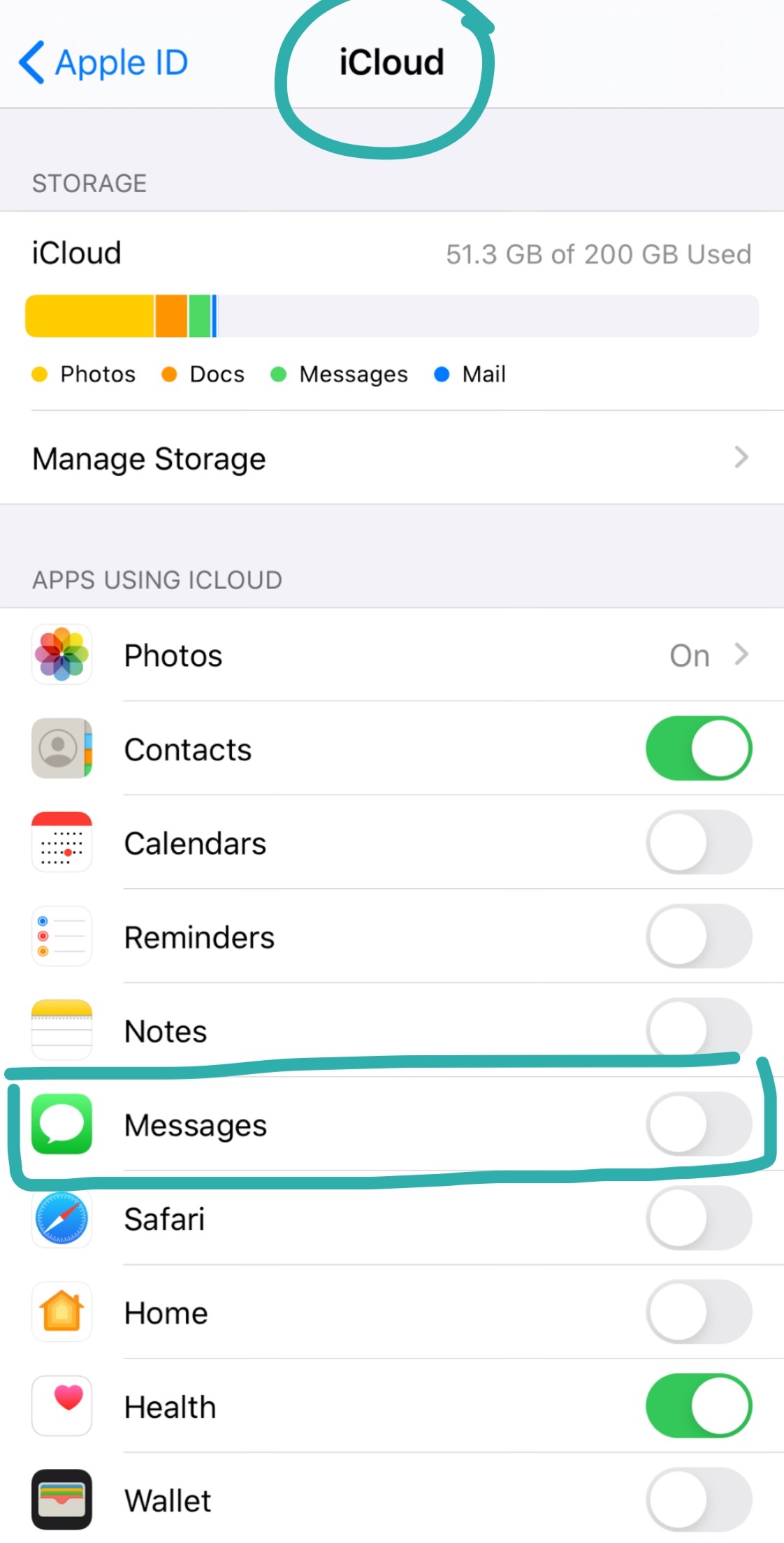784x1543 pixels.
Task: Enable the Home toggle
Action: coord(698,1312)
